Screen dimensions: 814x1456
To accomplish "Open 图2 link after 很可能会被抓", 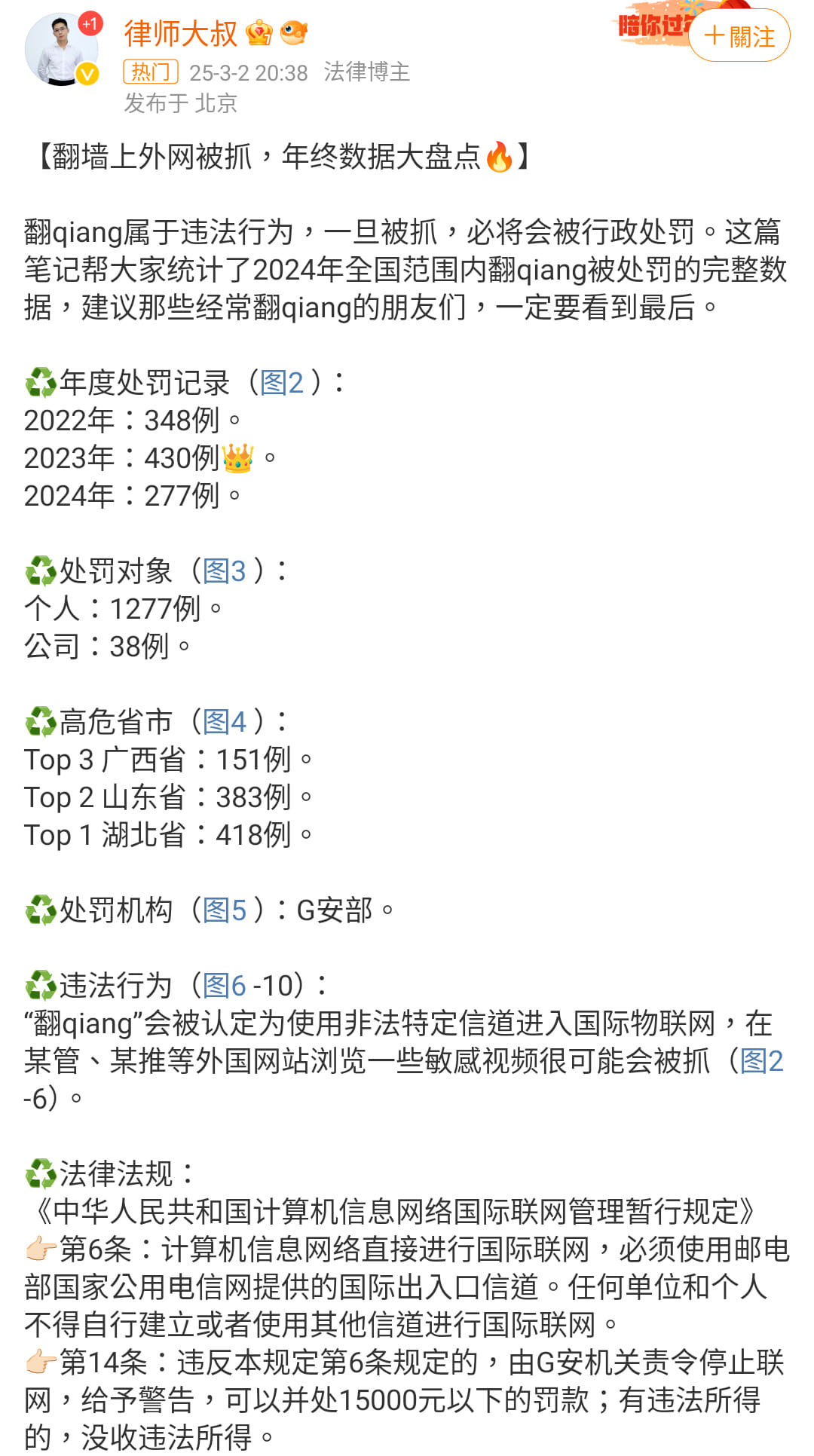I will click(761, 1061).
